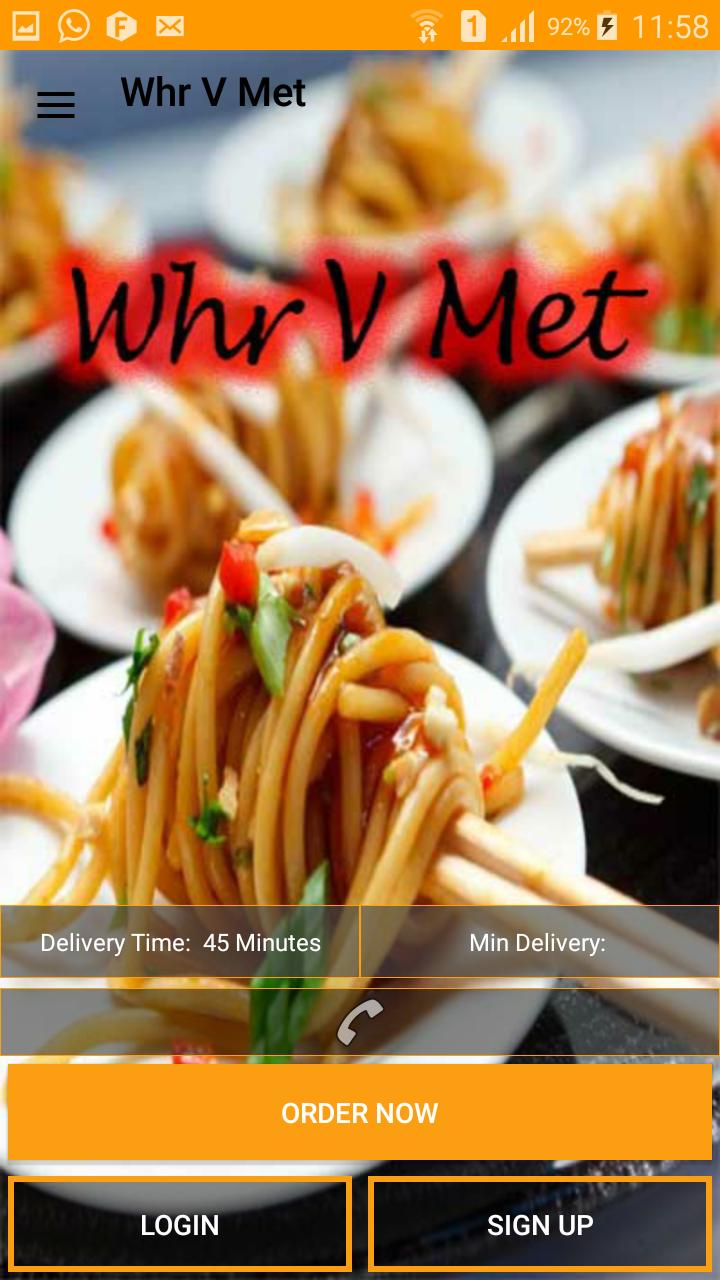The image size is (720, 1280).
Task: Tap the LOGIN button
Action: point(180,1224)
